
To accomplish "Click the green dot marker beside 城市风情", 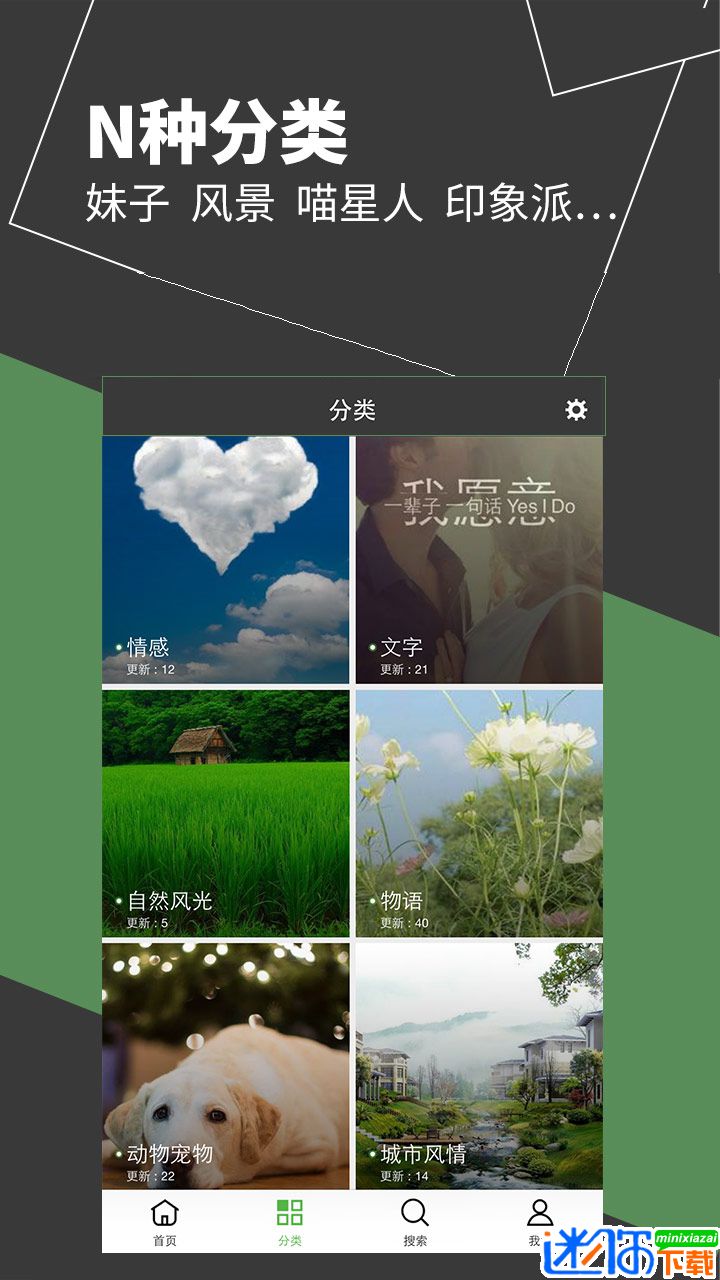I will tap(371, 1154).
